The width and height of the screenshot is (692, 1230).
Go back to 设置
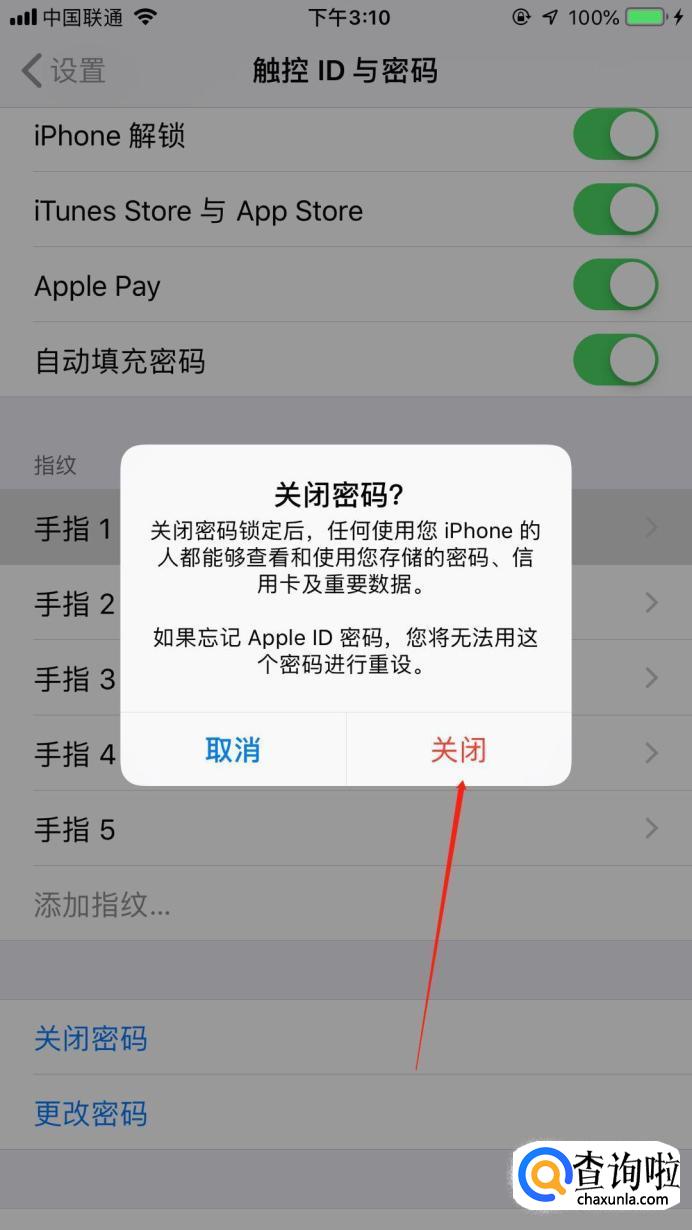point(63,71)
